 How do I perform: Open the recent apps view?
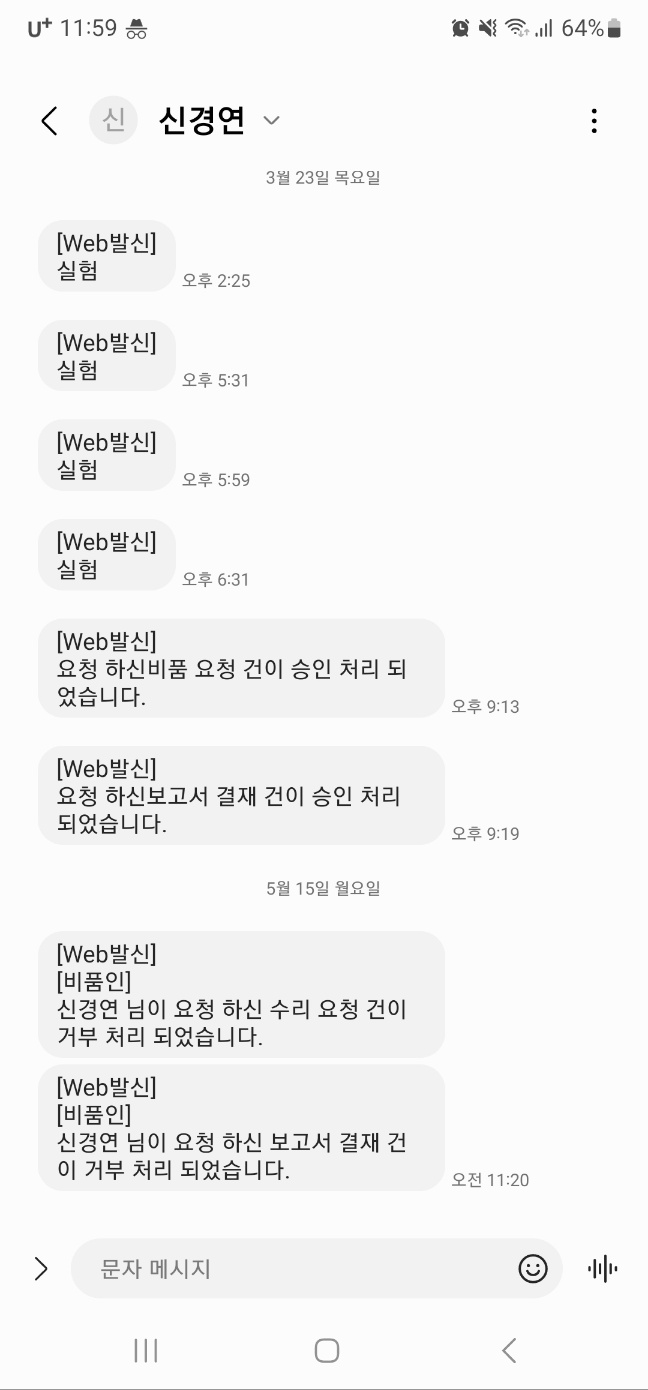click(x=146, y=1351)
